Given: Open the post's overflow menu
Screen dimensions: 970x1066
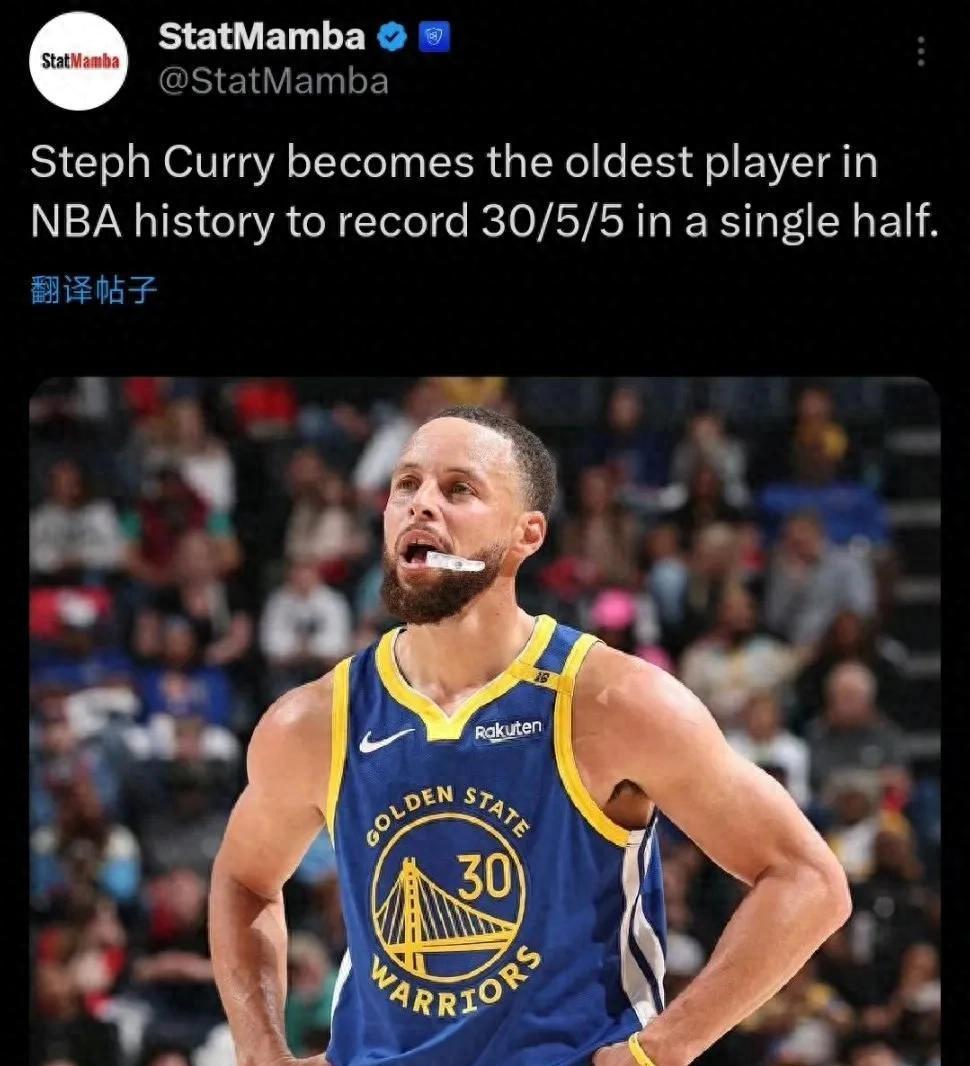Looking at the screenshot, I should [921, 52].
